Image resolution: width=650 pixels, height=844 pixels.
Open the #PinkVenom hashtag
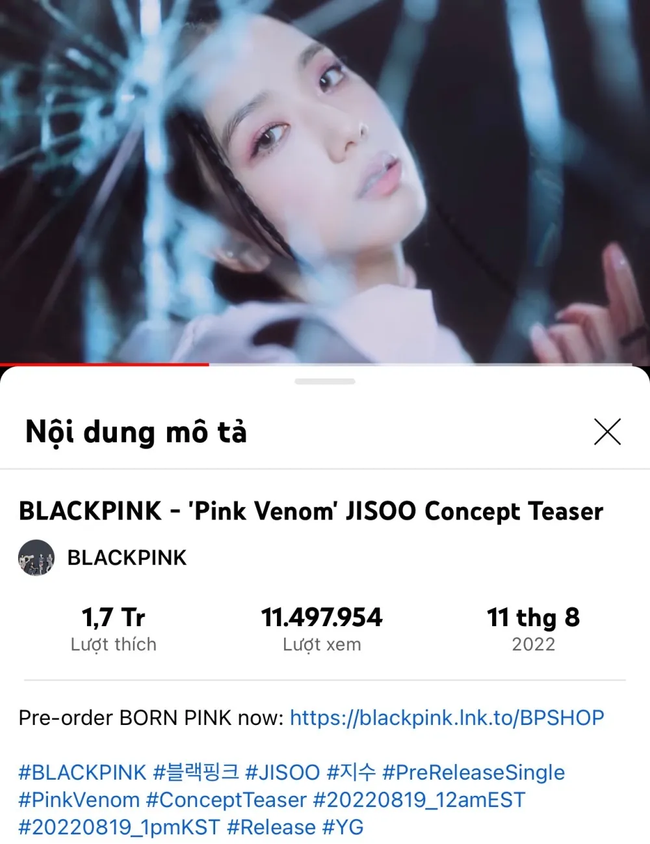(x=79, y=800)
